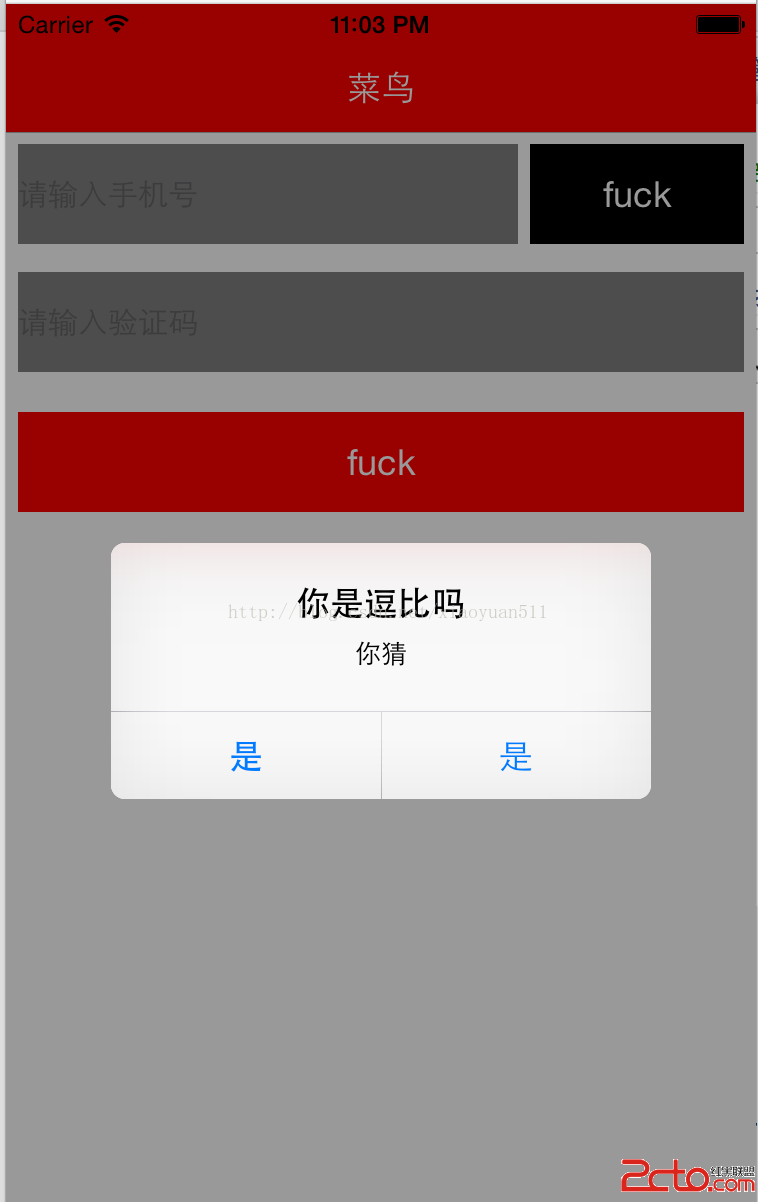This screenshot has width=758, height=1202.
Task: Tap the black fuck button
Action: pyautogui.click(x=636, y=194)
